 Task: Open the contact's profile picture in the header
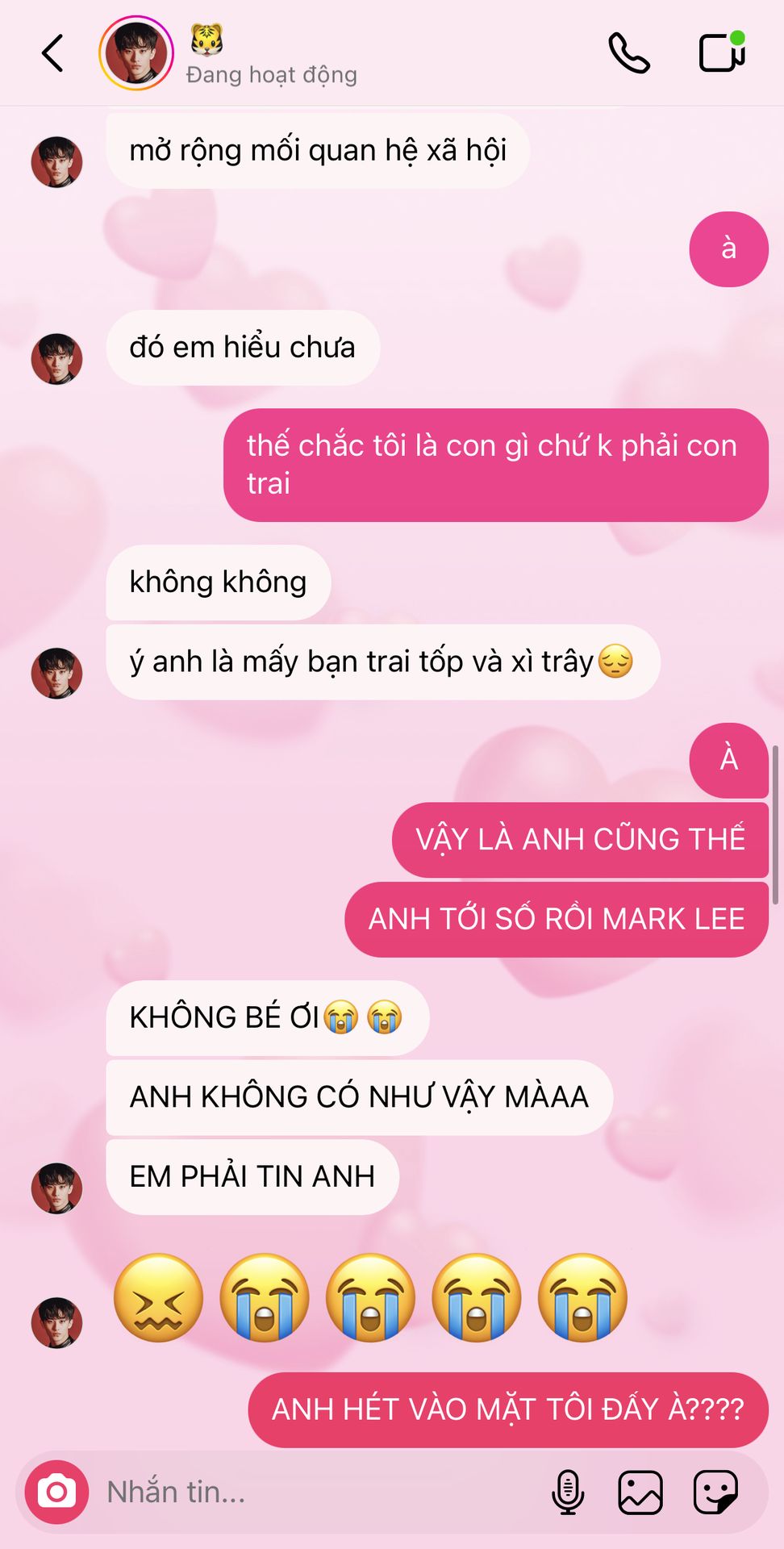(x=136, y=53)
